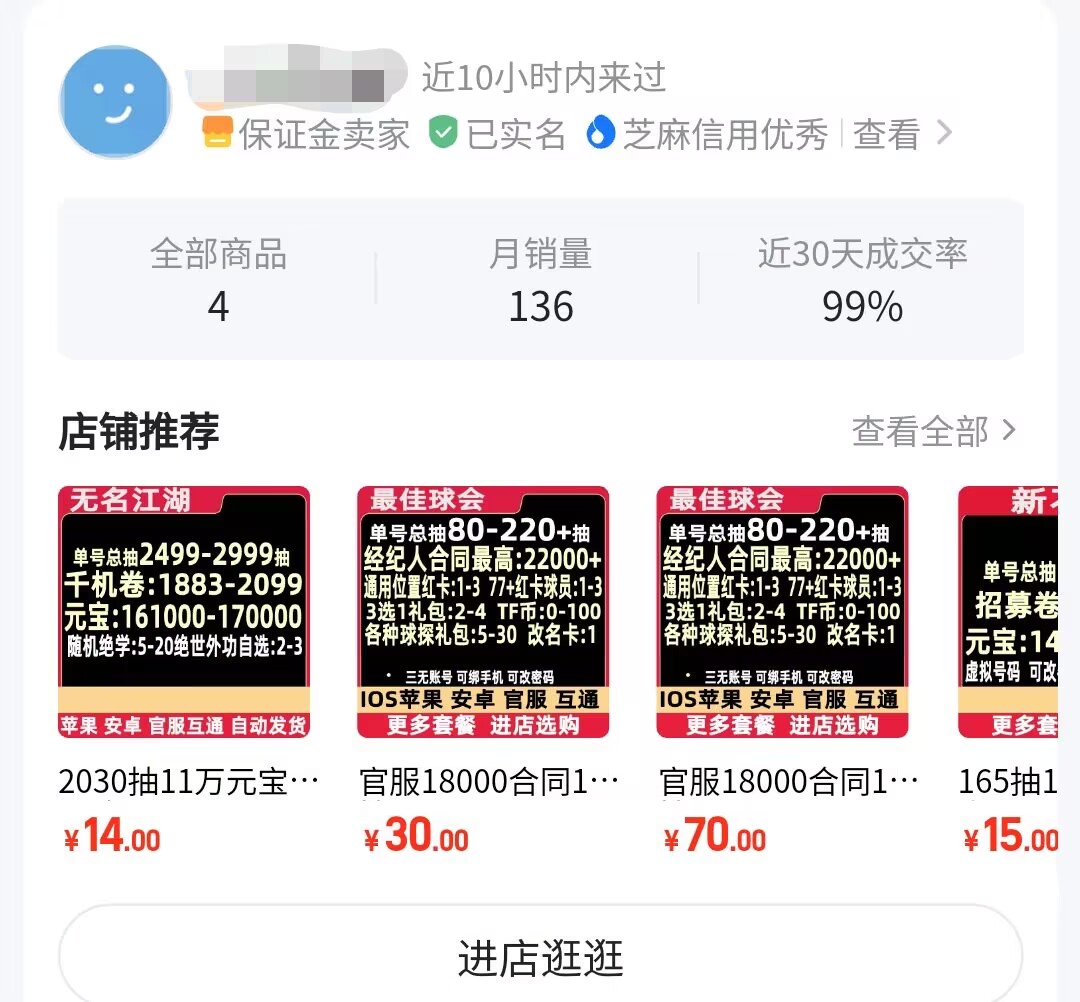
Task: Open 查看全部 store recommendations
Action: (x=932, y=431)
